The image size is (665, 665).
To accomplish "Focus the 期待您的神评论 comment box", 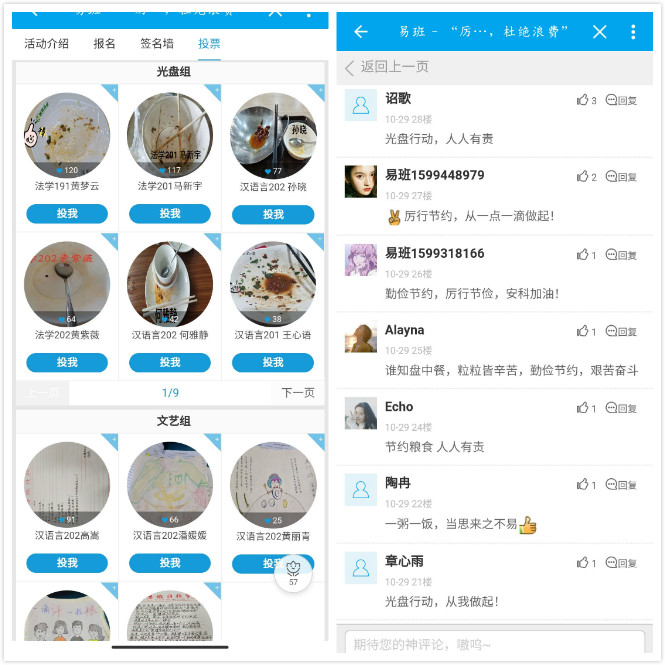I will (x=495, y=645).
